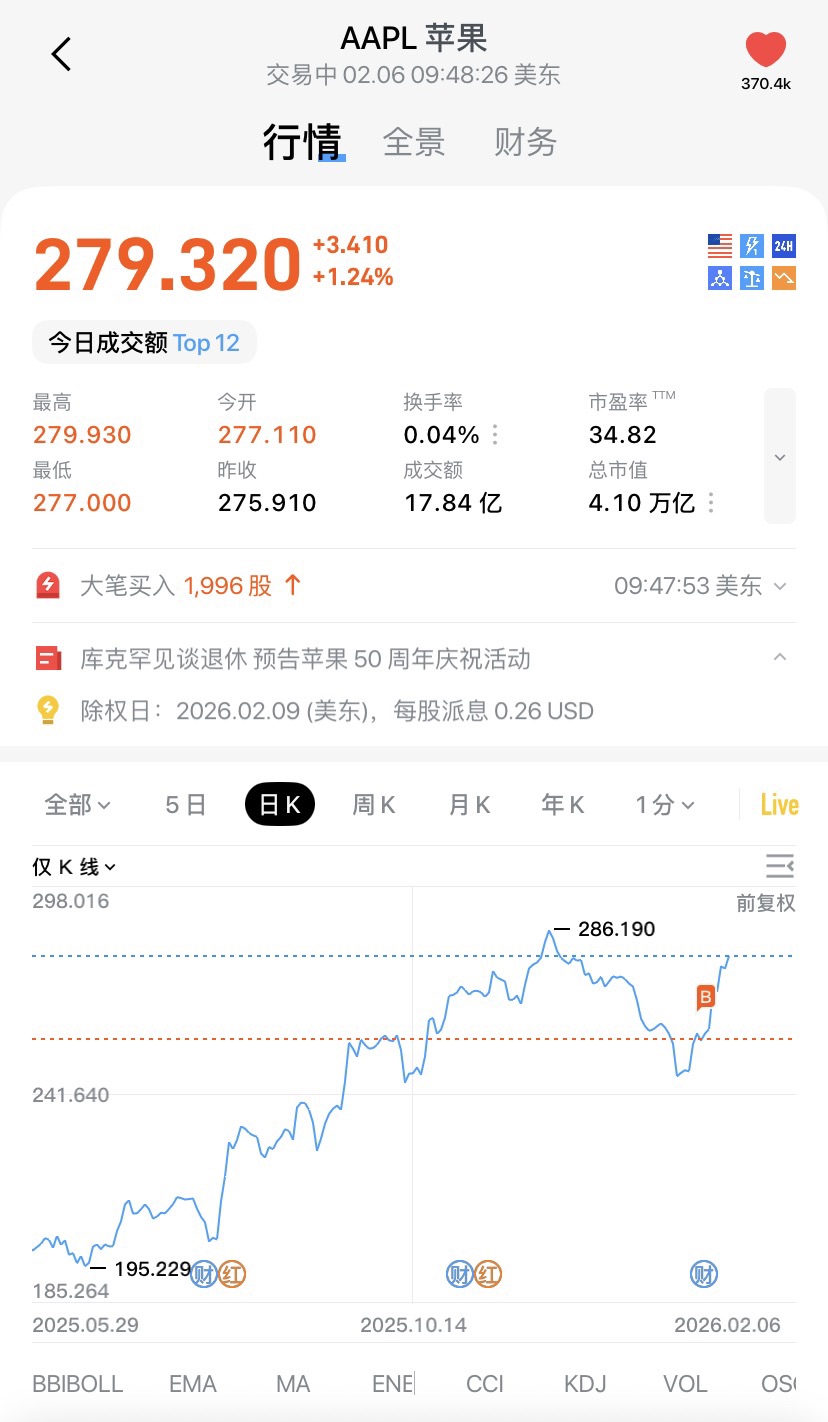Switch chart to 周K
This screenshot has width=828, height=1422.
pyautogui.click(x=374, y=805)
